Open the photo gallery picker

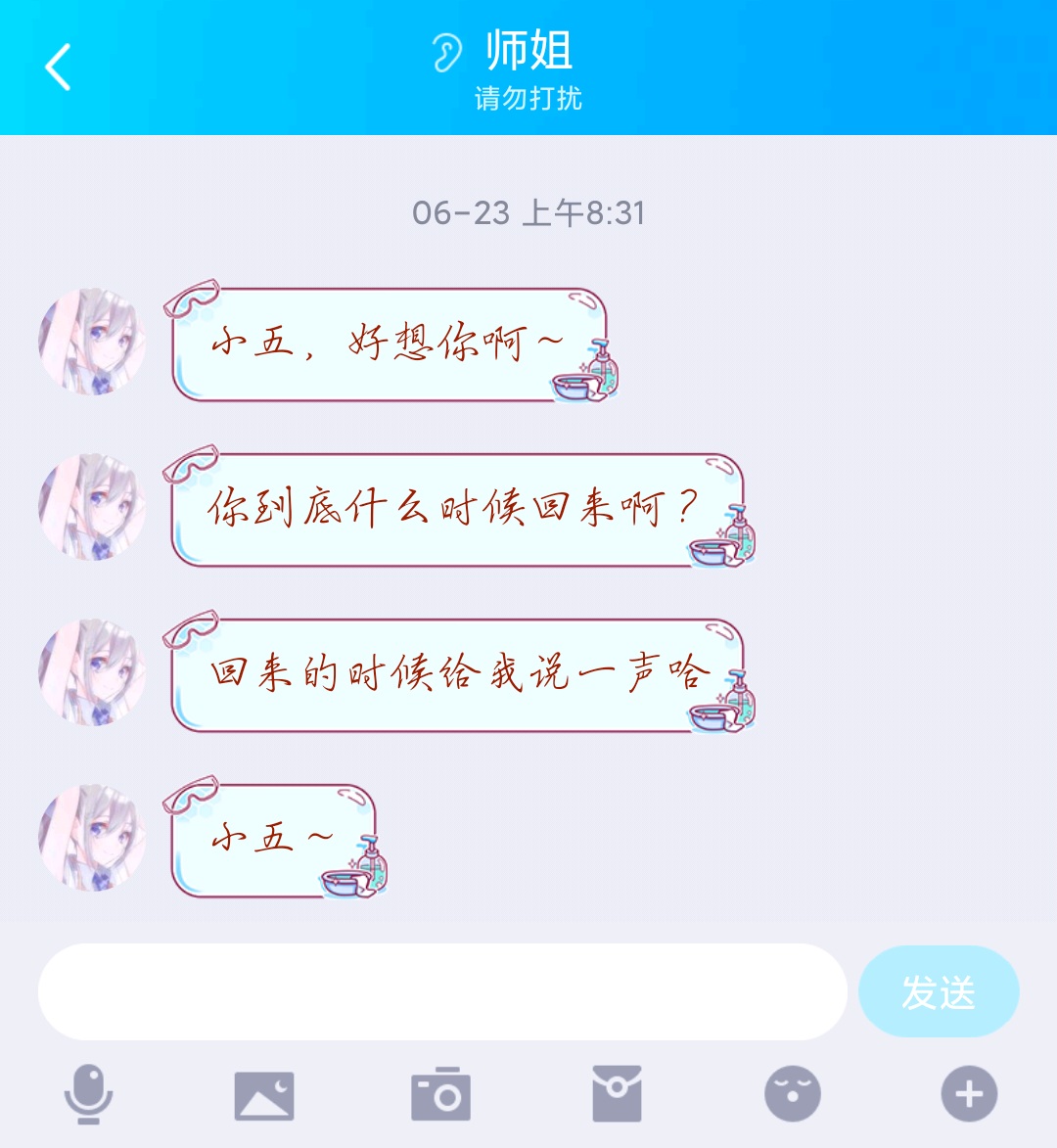tap(264, 1095)
